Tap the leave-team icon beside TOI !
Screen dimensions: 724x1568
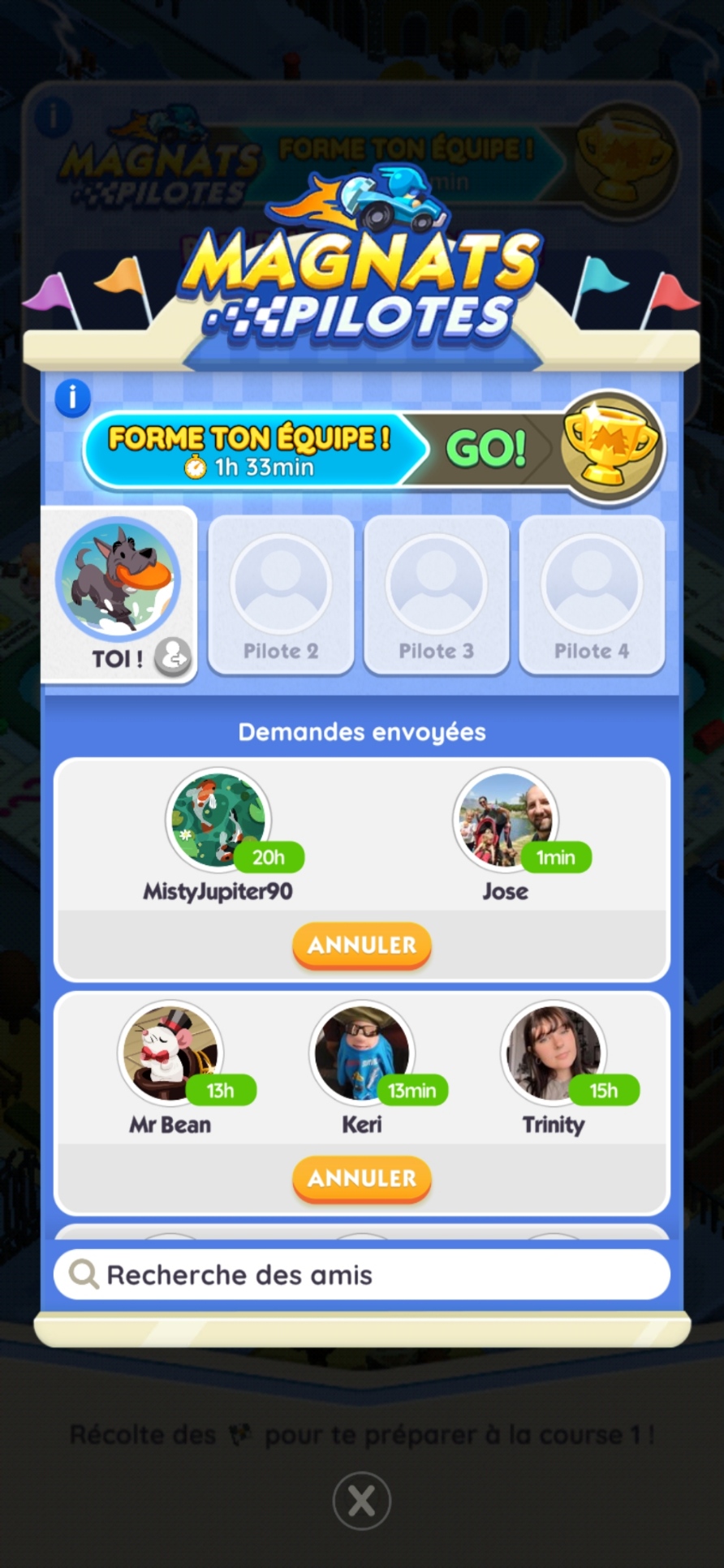(x=173, y=656)
